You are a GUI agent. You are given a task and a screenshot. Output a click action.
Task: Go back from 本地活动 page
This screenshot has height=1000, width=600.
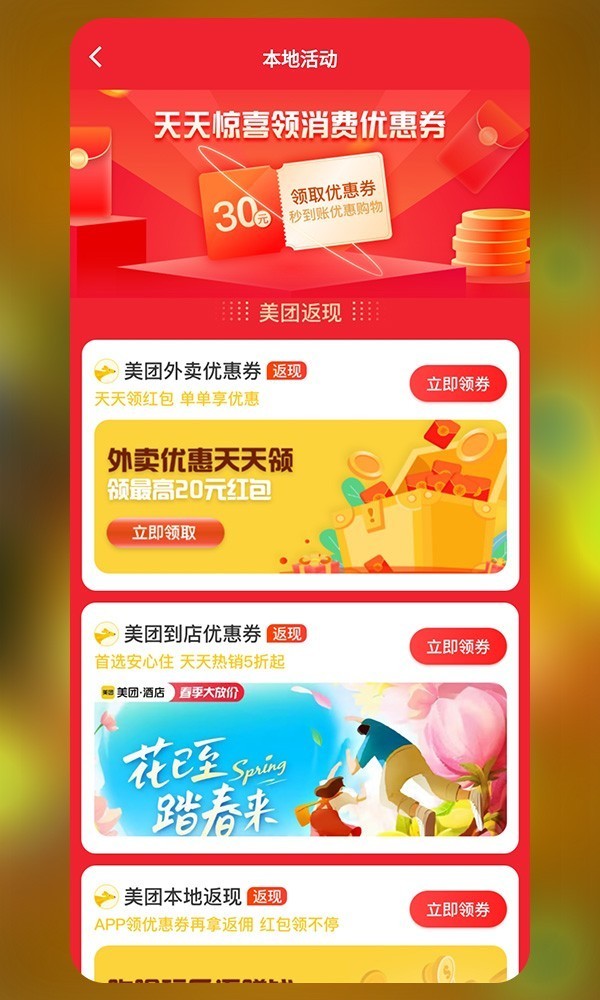pyautogui.click(x=96, y=58)
